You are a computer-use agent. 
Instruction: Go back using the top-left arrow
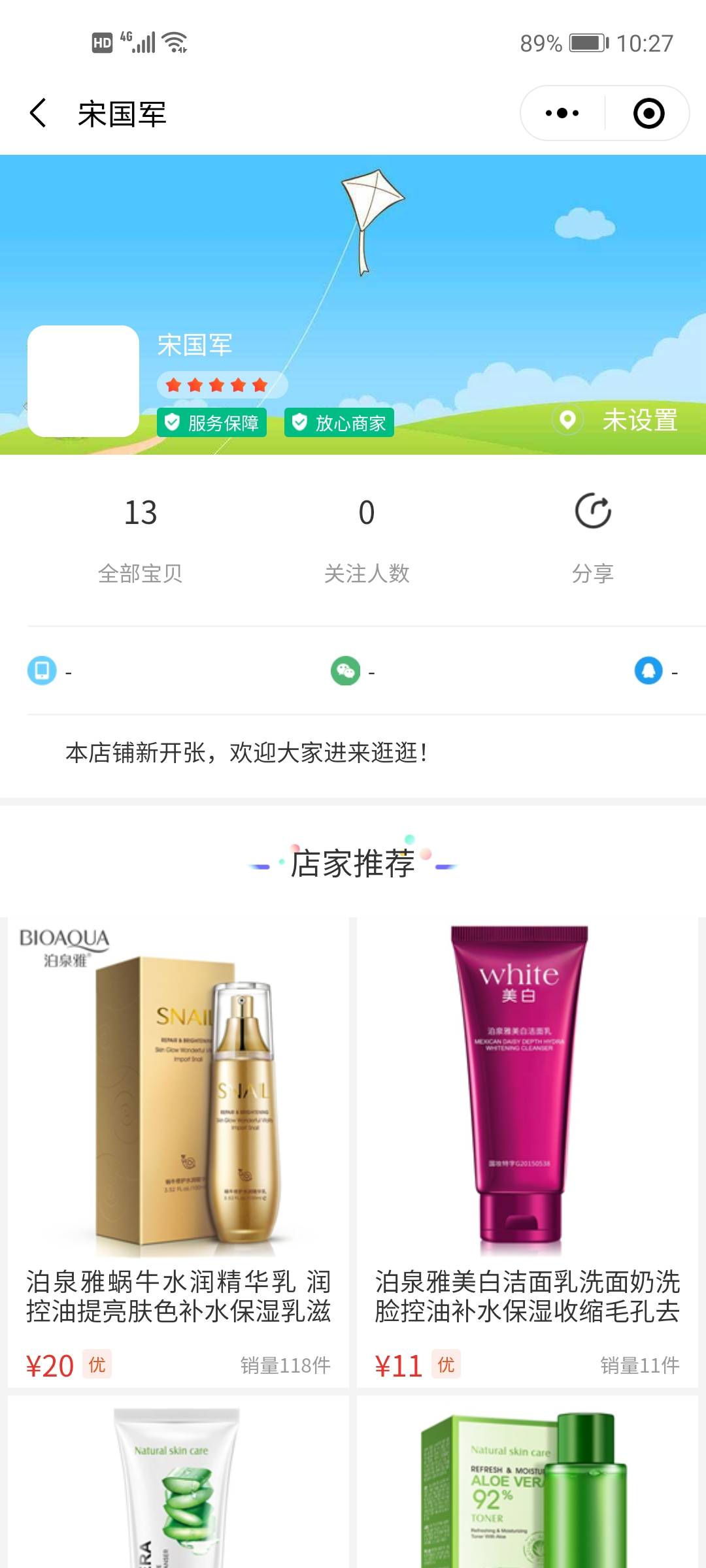39,113
